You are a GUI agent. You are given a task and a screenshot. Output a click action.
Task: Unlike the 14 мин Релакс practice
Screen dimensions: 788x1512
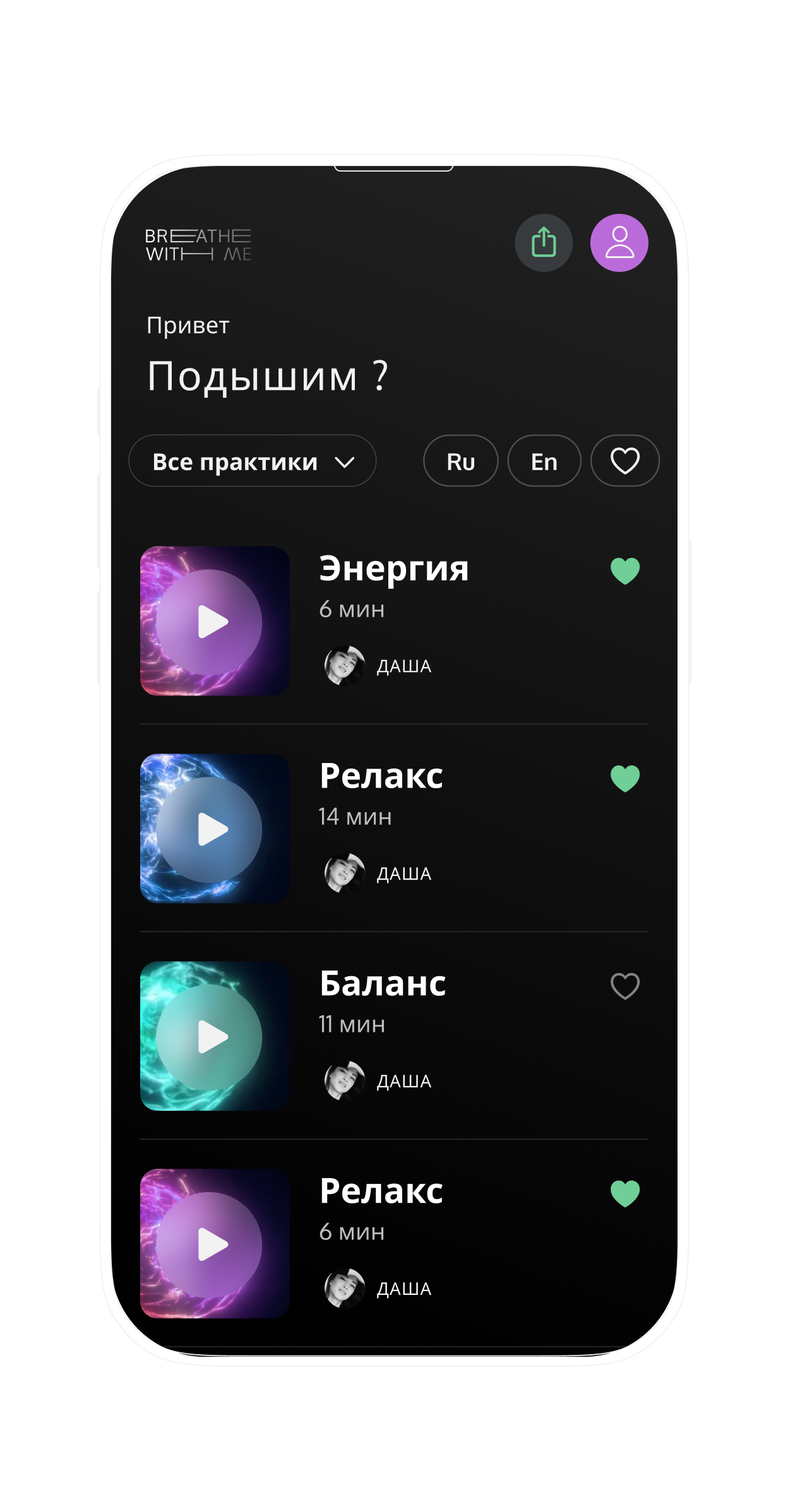tap(624, 778)
